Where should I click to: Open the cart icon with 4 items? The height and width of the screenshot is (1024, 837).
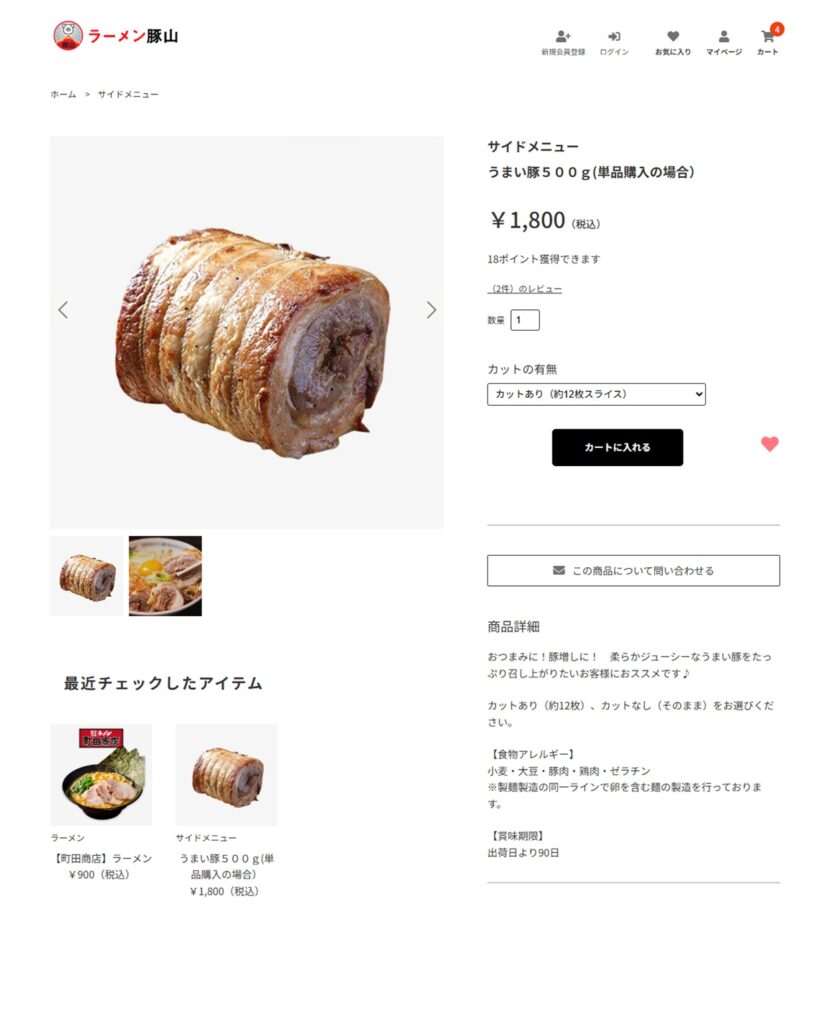768,42
